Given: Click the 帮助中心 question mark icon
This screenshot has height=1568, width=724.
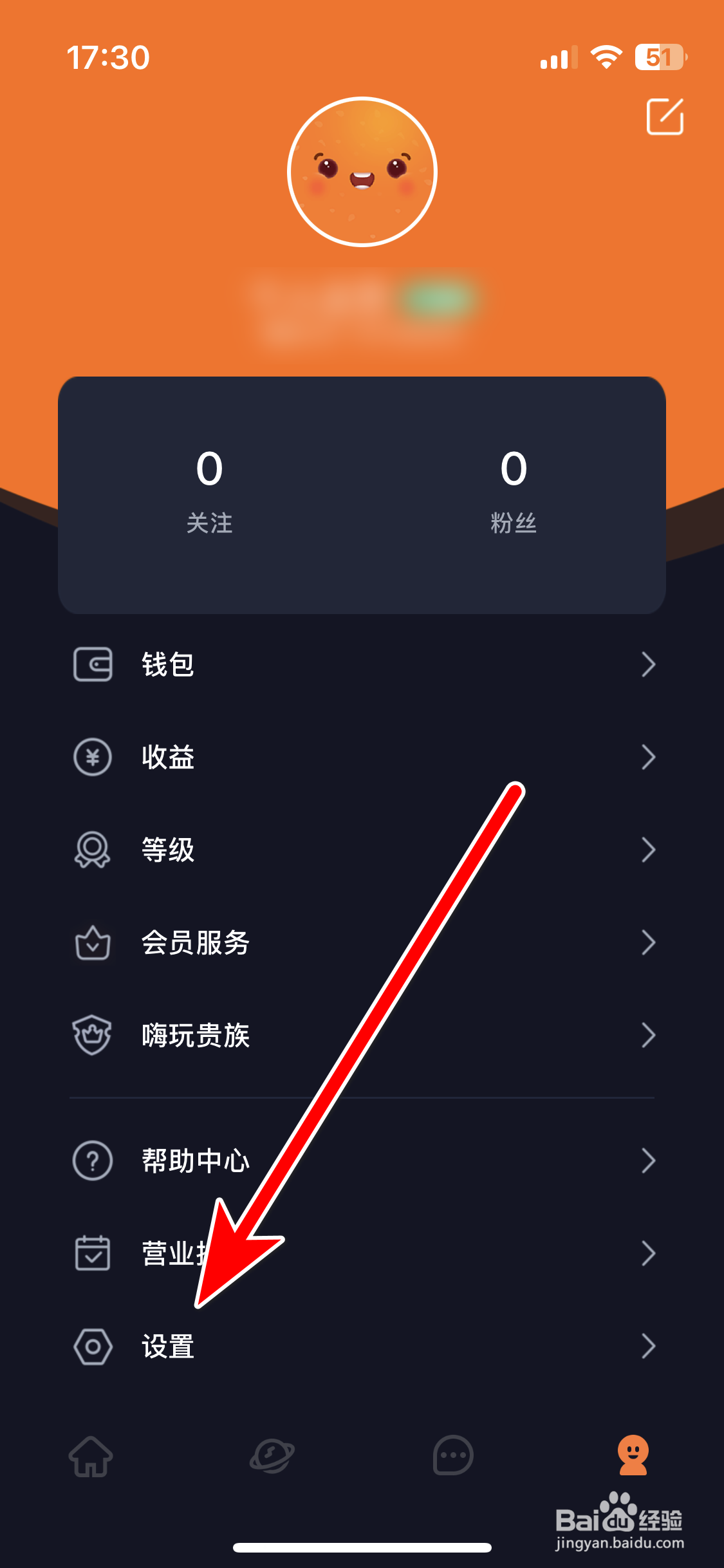Looking at the screenshot, I should click(x=92, y=1161).
